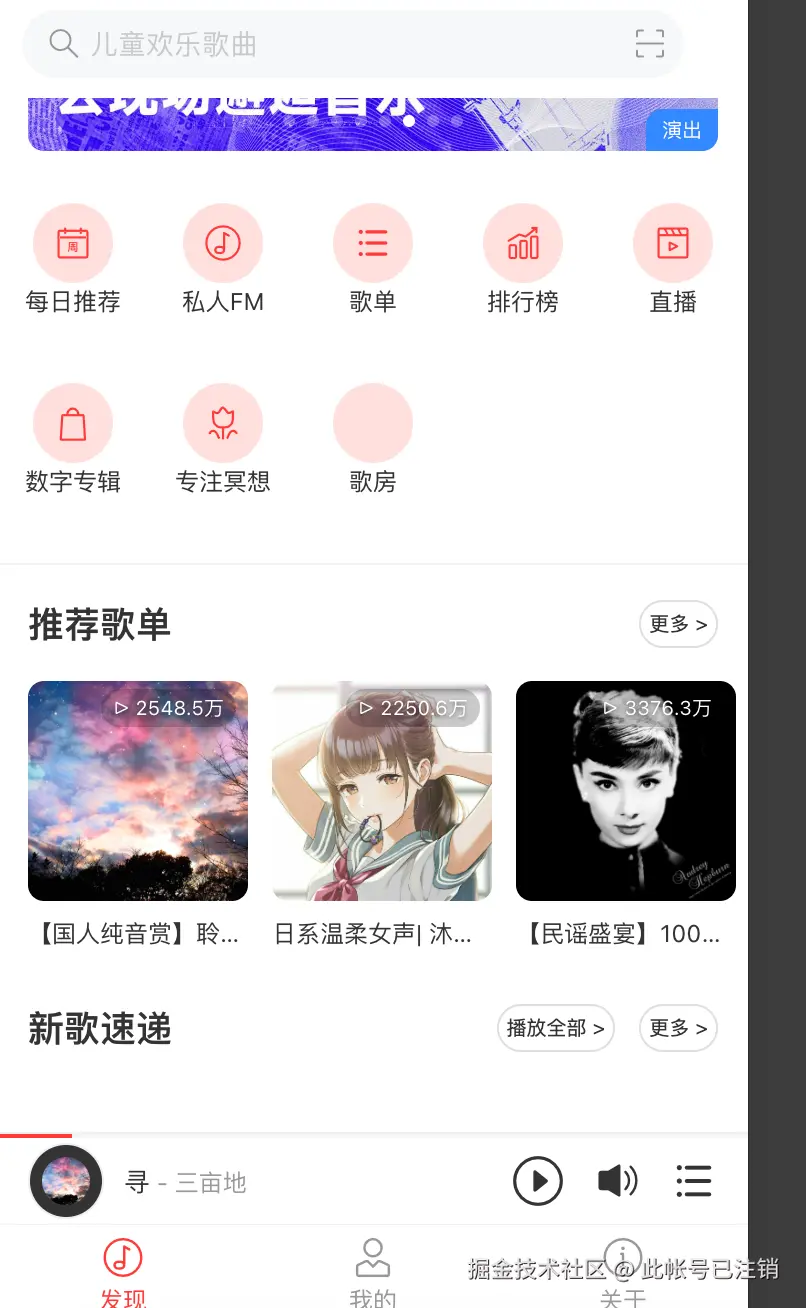The width and height of the screenshot is (806, 1308).
Task: Open the 歌单 playlists section
Action: click(373, 243)
